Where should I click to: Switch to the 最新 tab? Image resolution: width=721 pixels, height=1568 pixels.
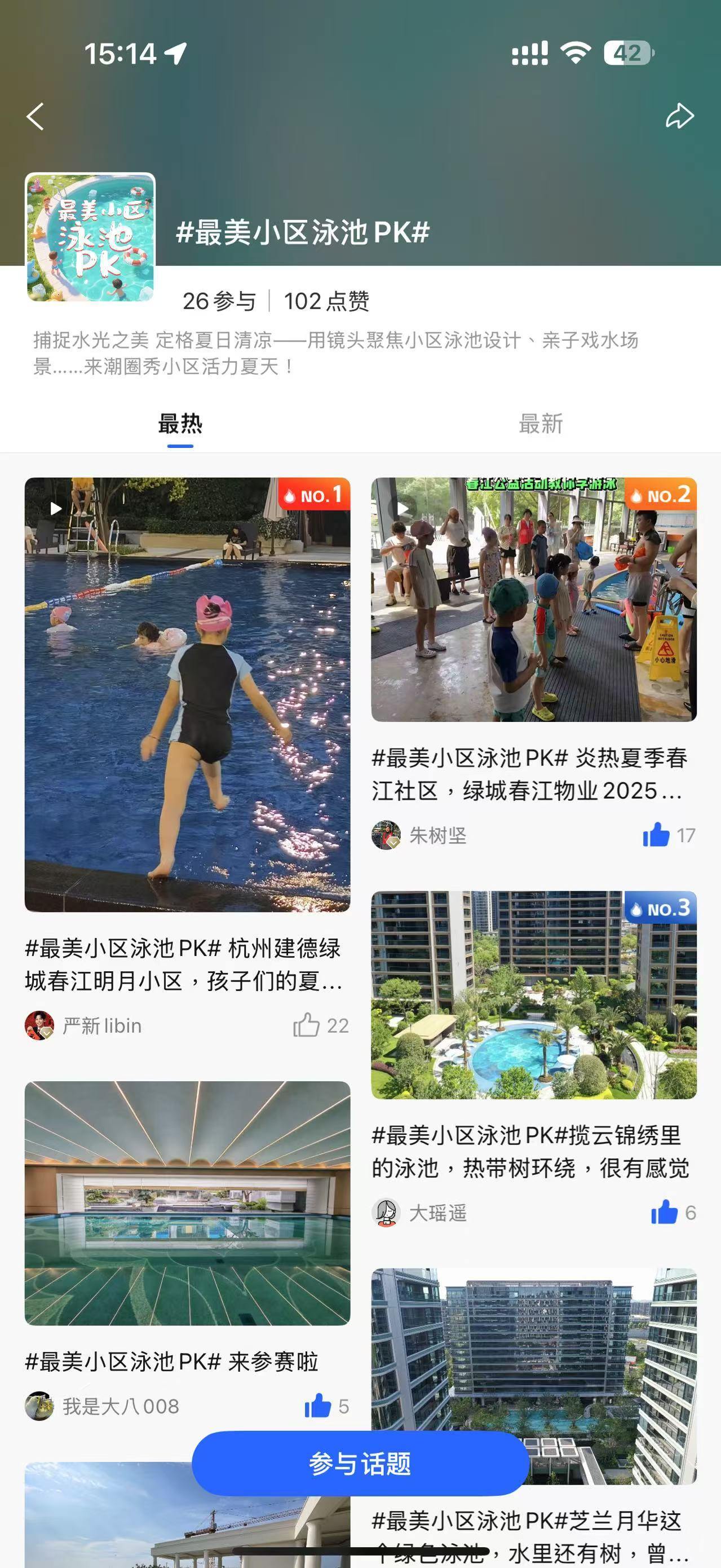coord(540,424)
